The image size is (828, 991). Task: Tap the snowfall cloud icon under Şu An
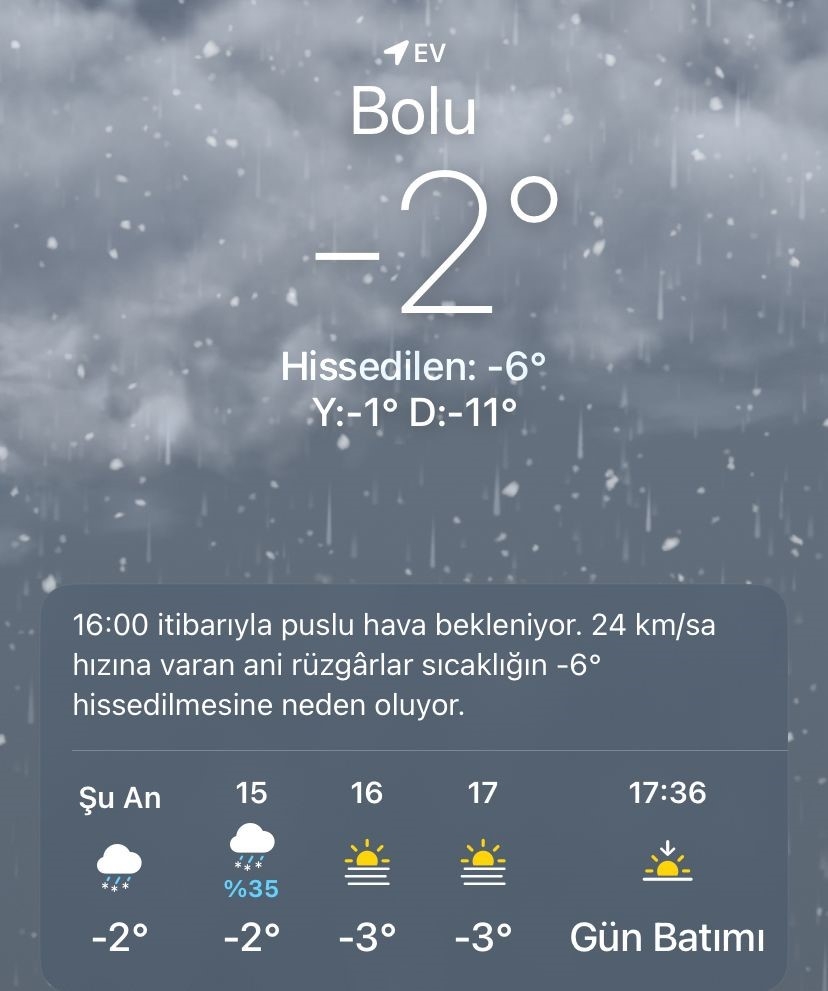point(116,864)
